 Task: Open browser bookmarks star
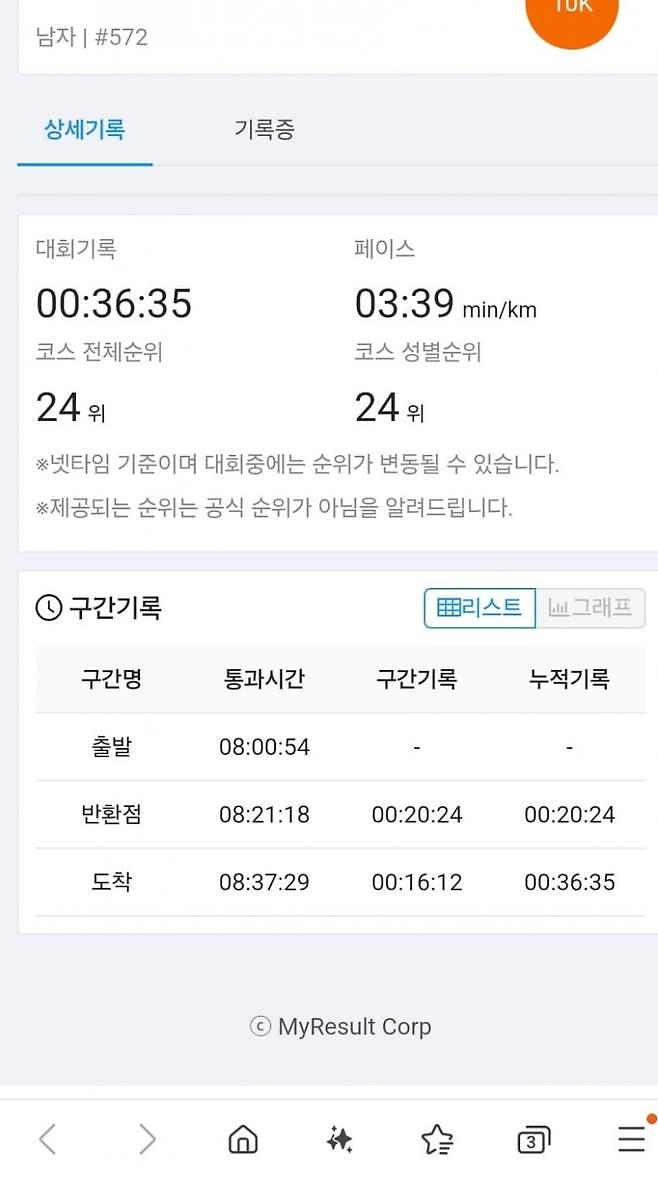(x=437, y=1139)
